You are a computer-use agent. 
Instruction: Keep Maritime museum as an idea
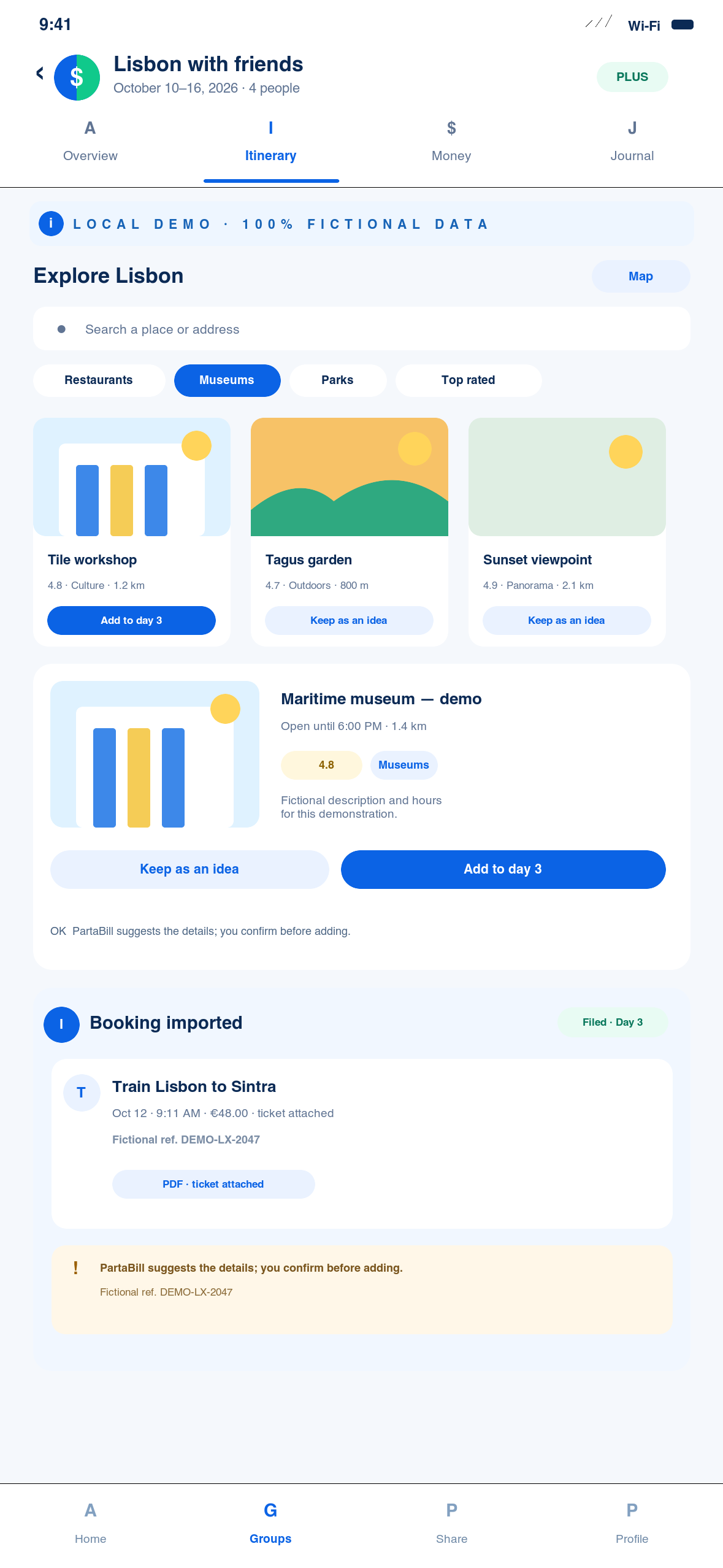pos(189,869)
